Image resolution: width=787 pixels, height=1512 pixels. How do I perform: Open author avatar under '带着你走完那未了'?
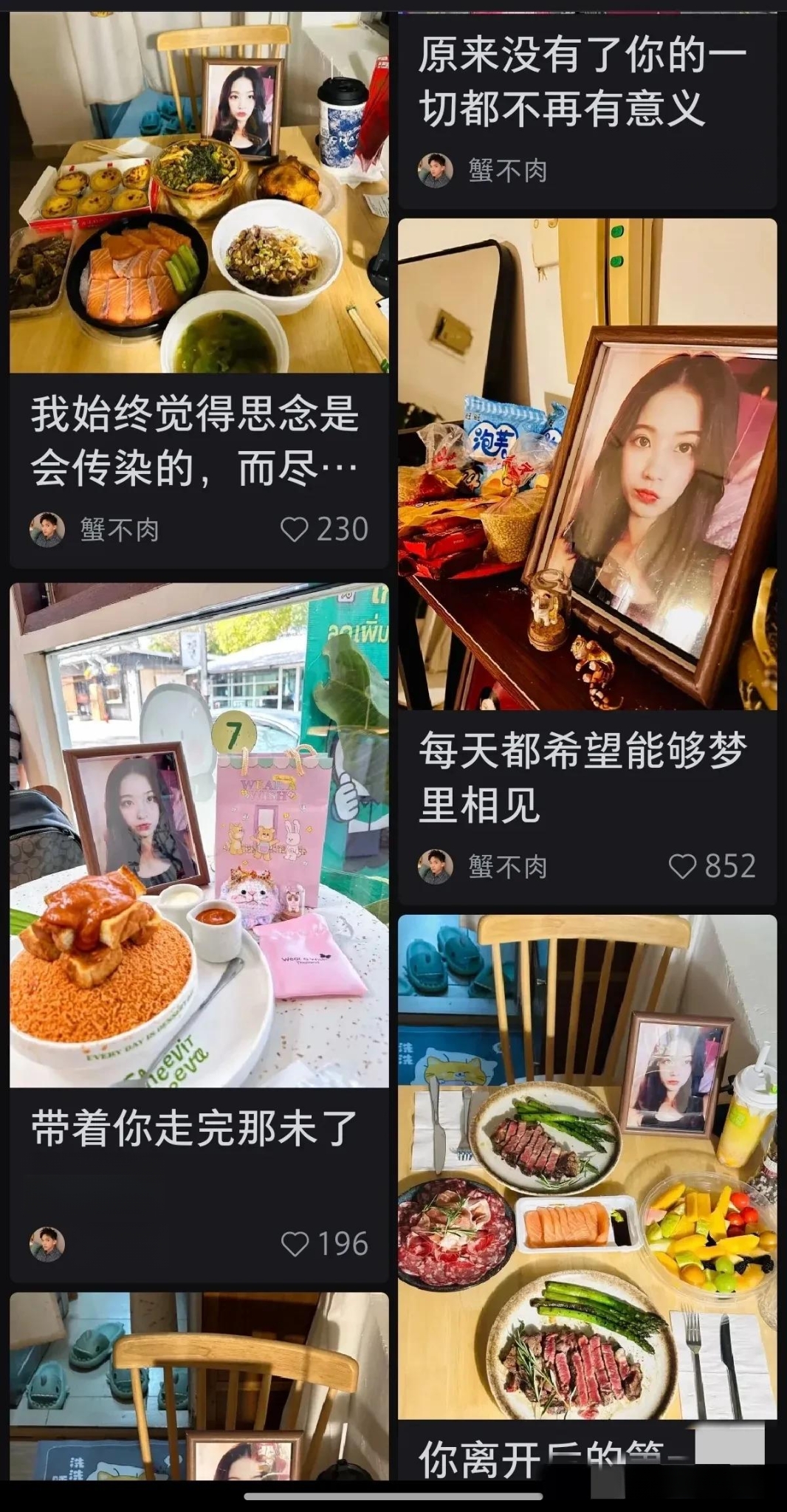coord(47,1244)
